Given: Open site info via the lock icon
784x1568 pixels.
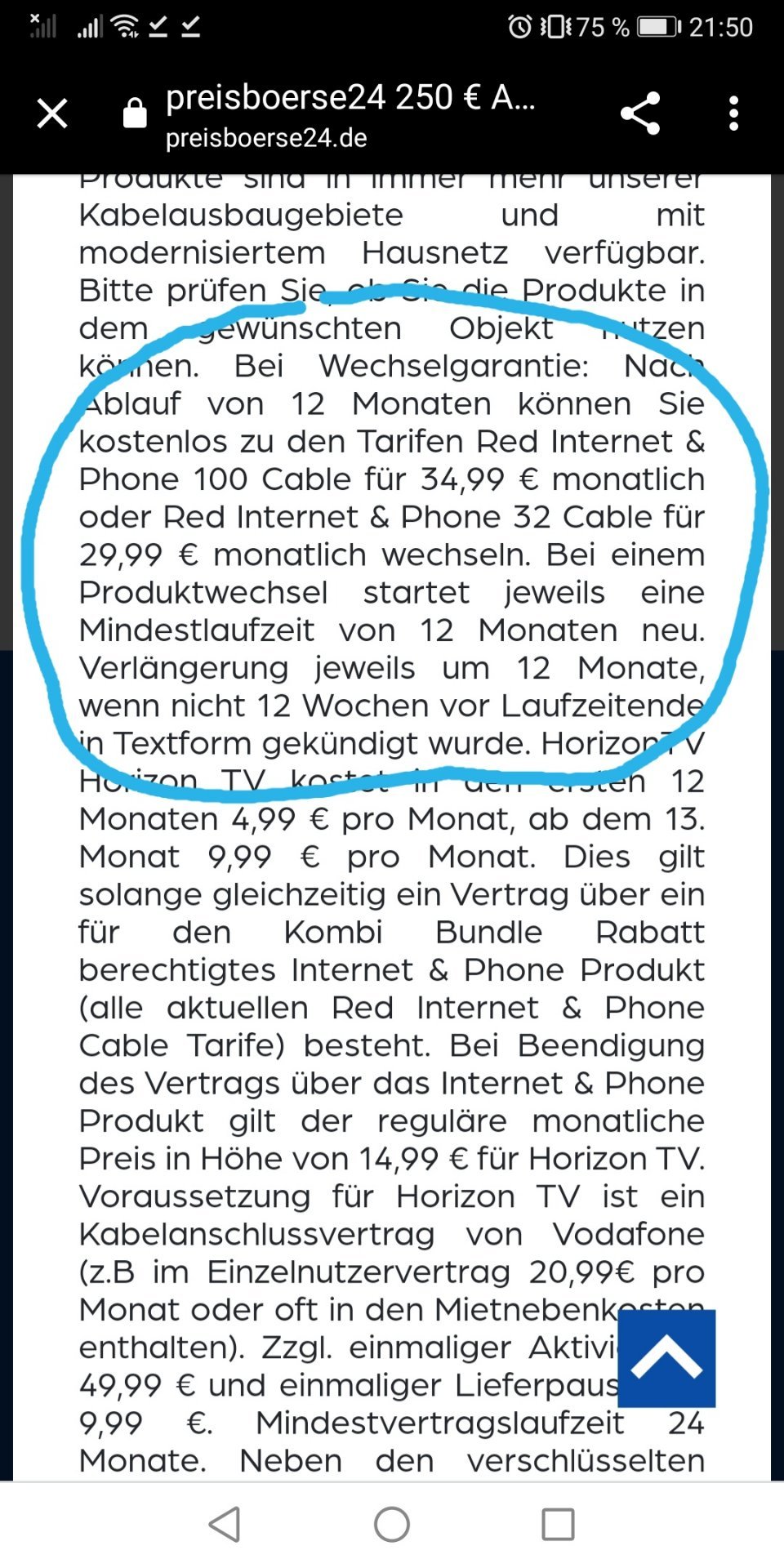Looking at the screenshot, I should (x=135, y=113).
